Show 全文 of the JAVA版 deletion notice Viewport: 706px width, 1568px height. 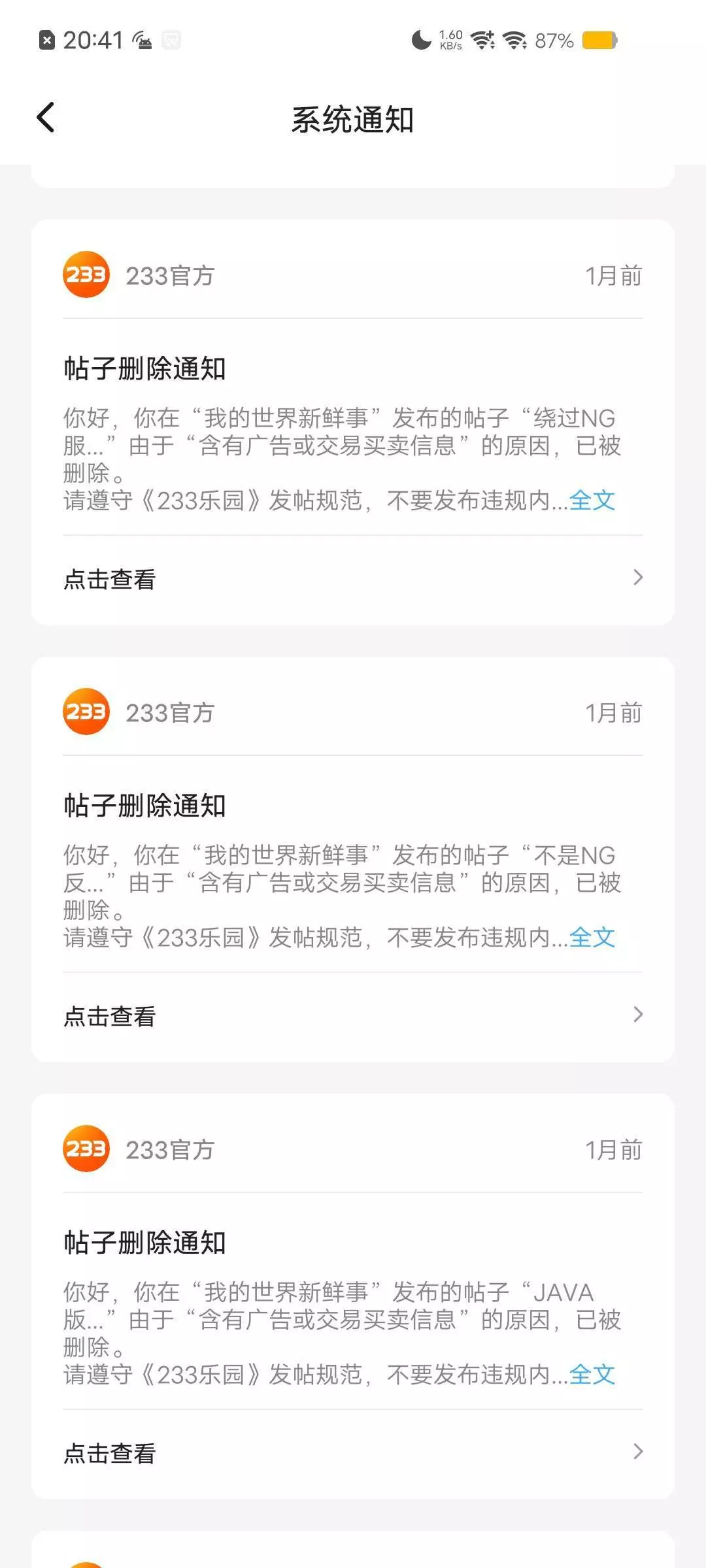tap(592, 1375)
